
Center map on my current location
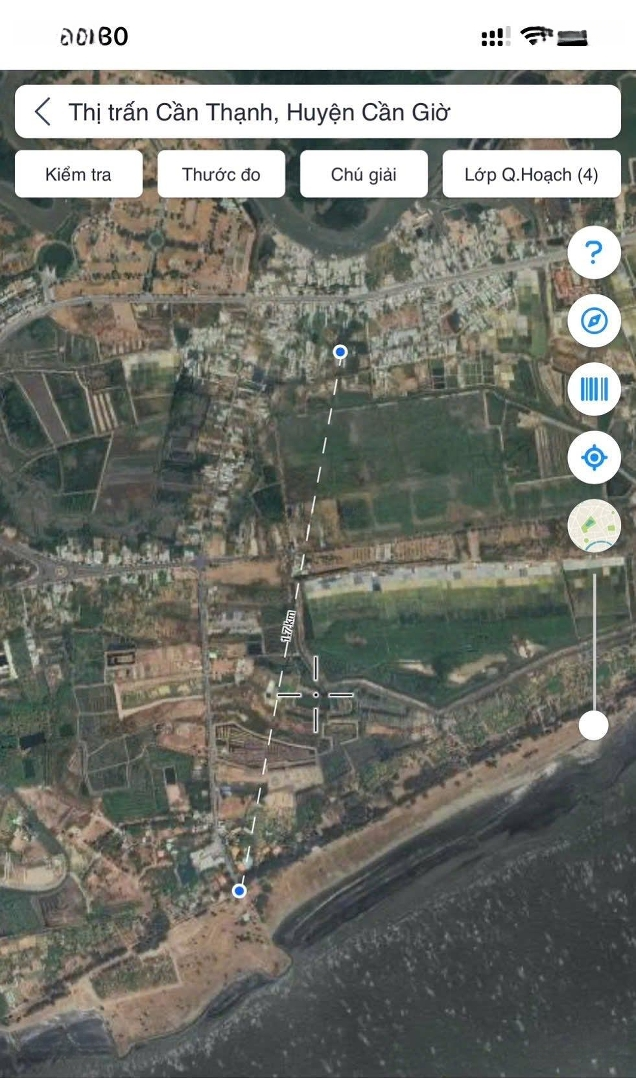pyautogui.click(x=594, y=458)
